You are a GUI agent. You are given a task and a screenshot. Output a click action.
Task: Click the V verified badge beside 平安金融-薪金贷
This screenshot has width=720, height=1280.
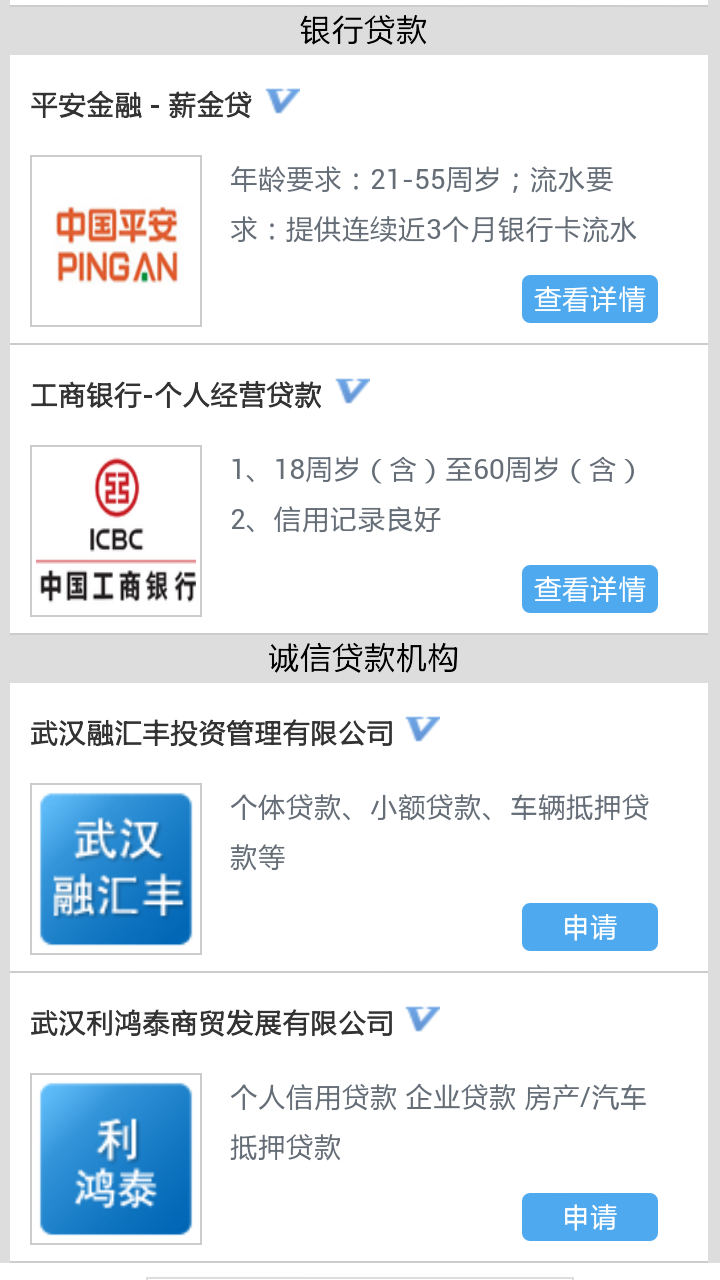[283, 101]
